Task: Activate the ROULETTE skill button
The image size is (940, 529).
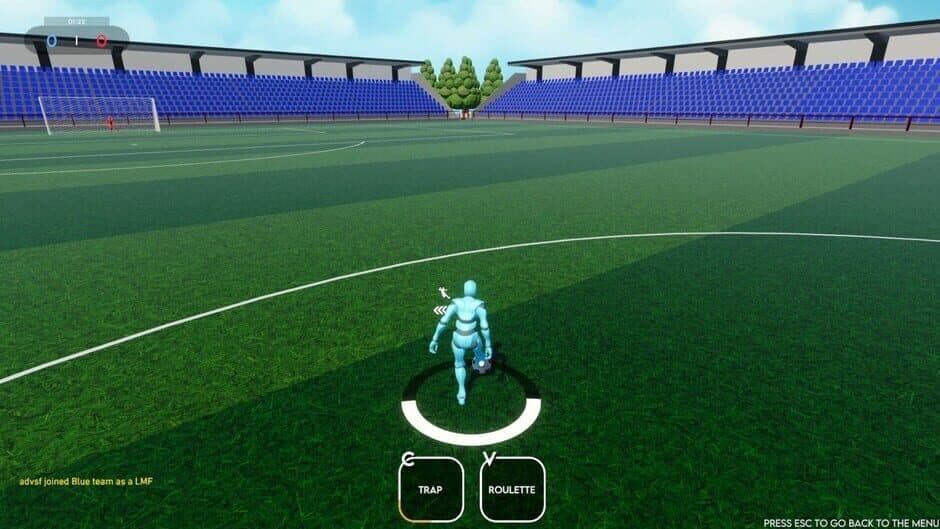Action: tap(512, 490)
